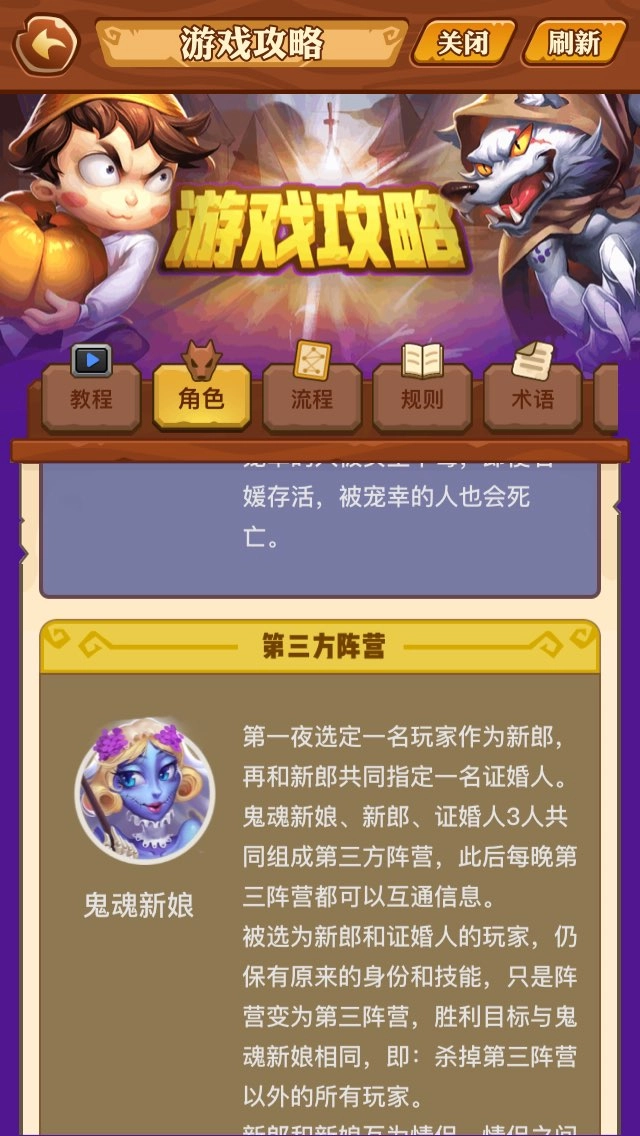This screenshot has height=1136, width=640.
Task: Refresh the page with 刷新
Action: pyautogui.click(x=574, y=43)
